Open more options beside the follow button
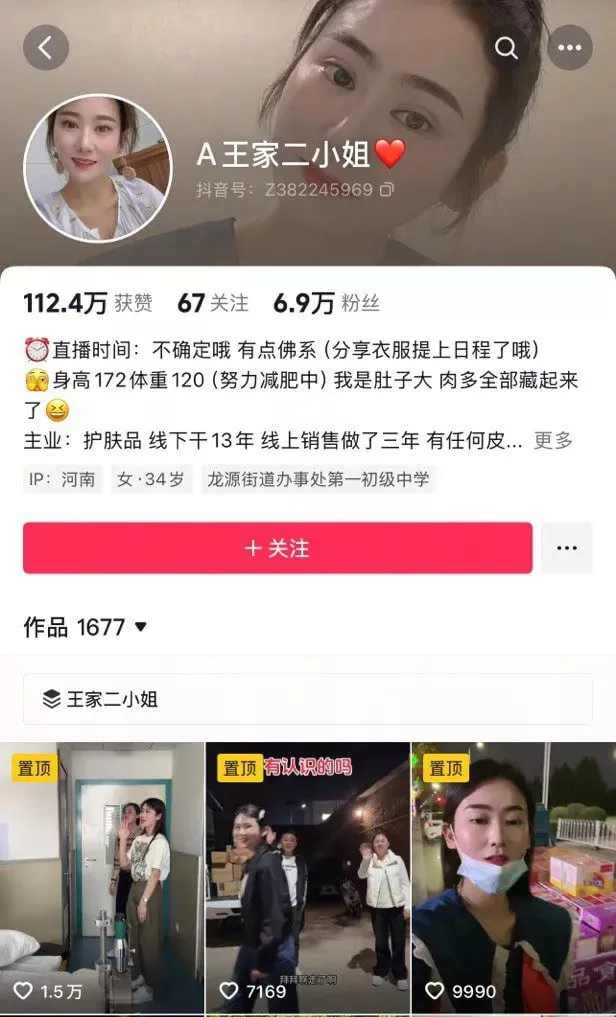Screen dimensions: 616x1017 point(567,548)
